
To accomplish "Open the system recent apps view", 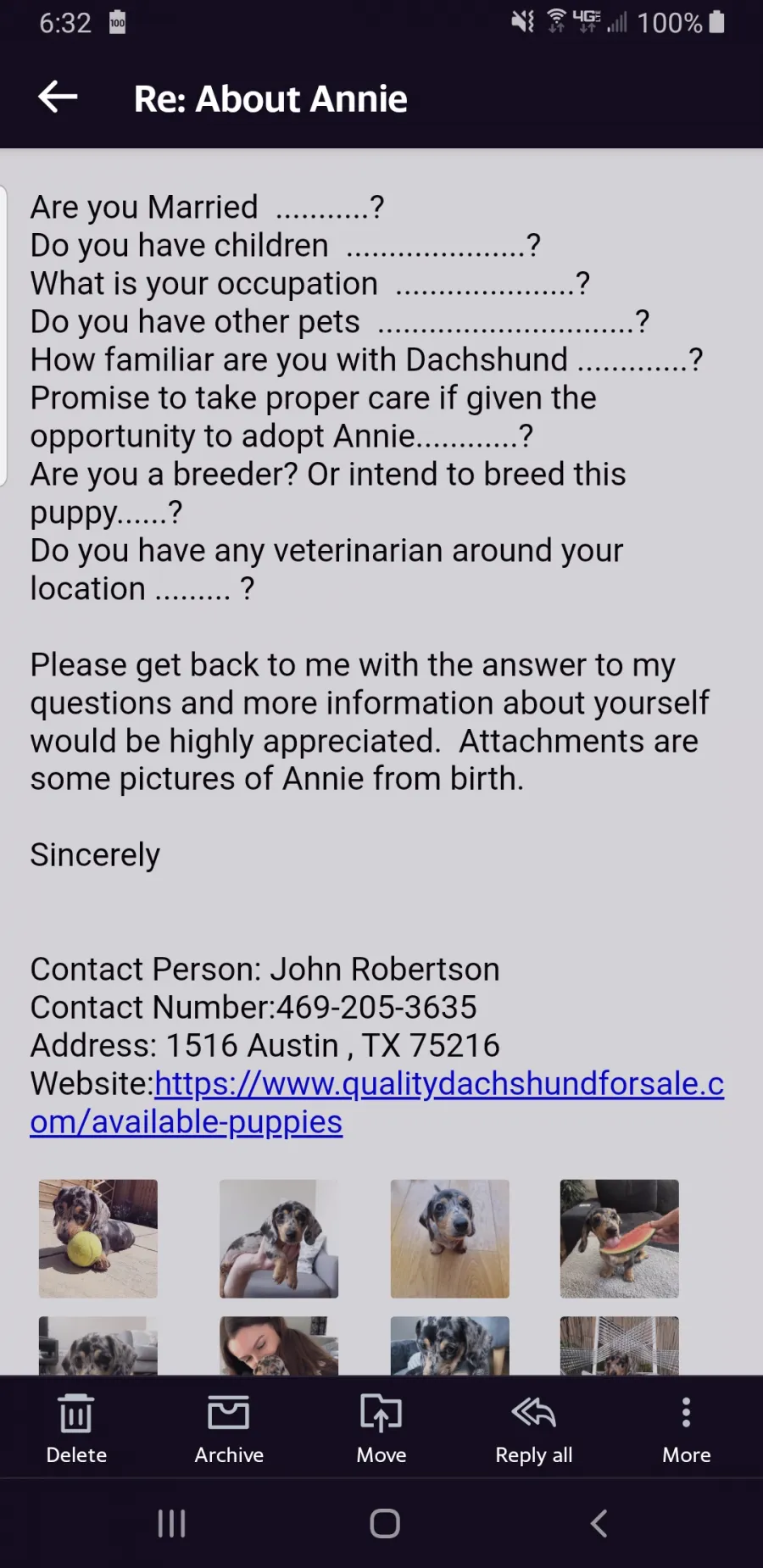I will [171, 1523].
